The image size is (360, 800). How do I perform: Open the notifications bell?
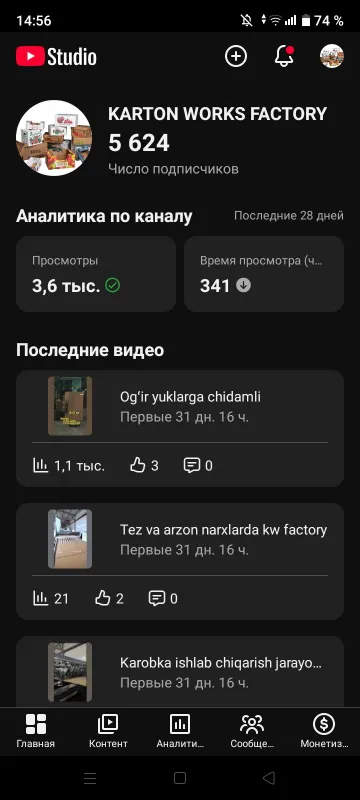tap(285, 56)
